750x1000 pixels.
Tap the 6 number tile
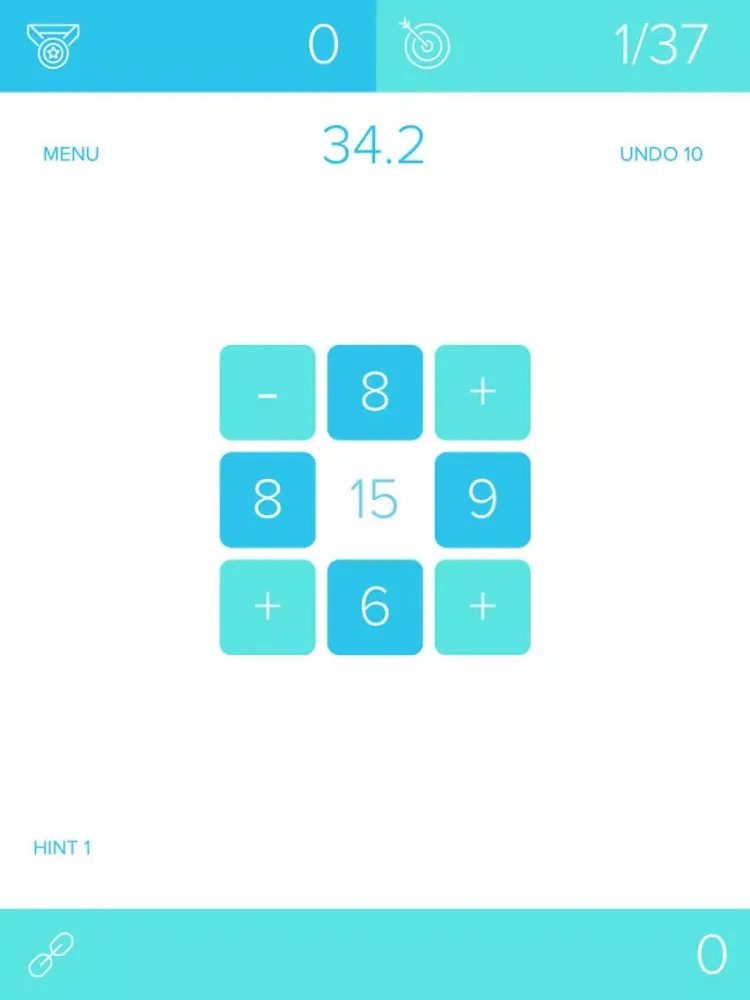coord(375,607)
